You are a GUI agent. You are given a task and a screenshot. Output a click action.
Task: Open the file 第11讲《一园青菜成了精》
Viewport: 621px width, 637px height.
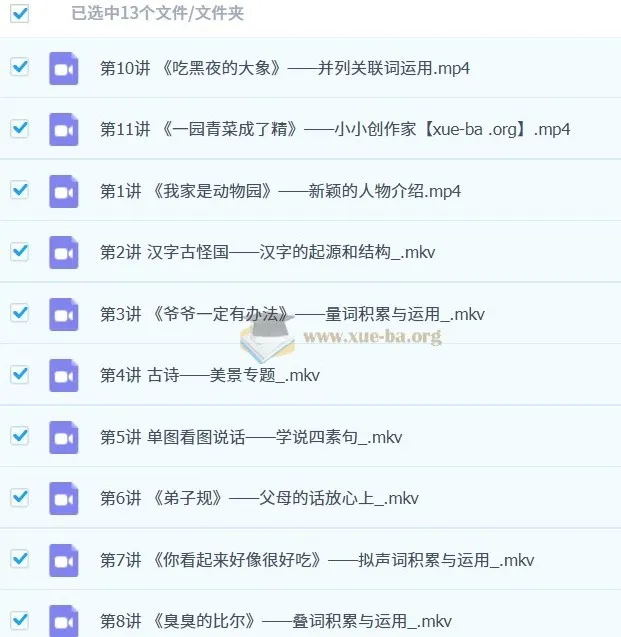335,129
